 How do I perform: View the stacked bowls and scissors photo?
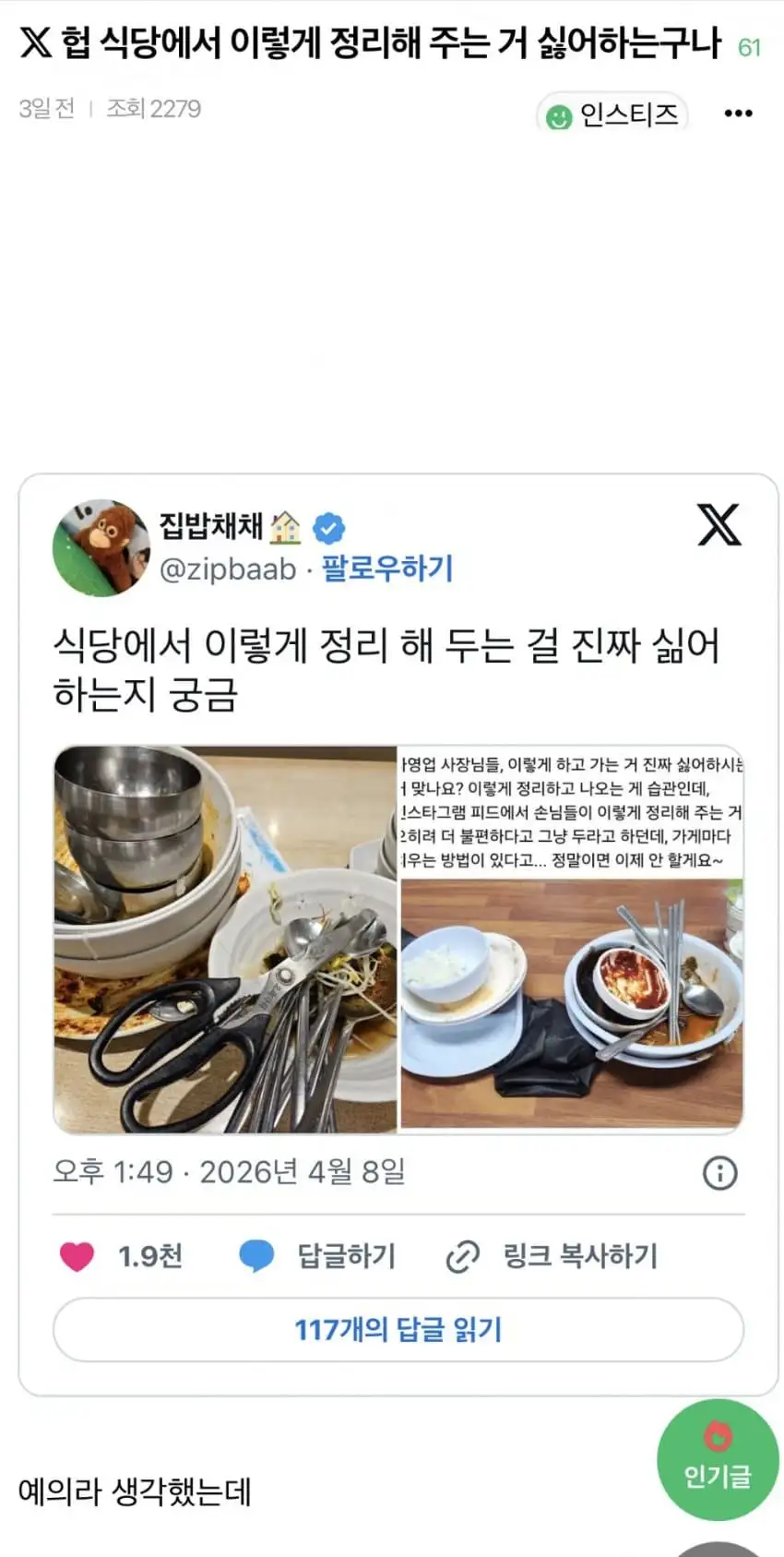(226, 939)
